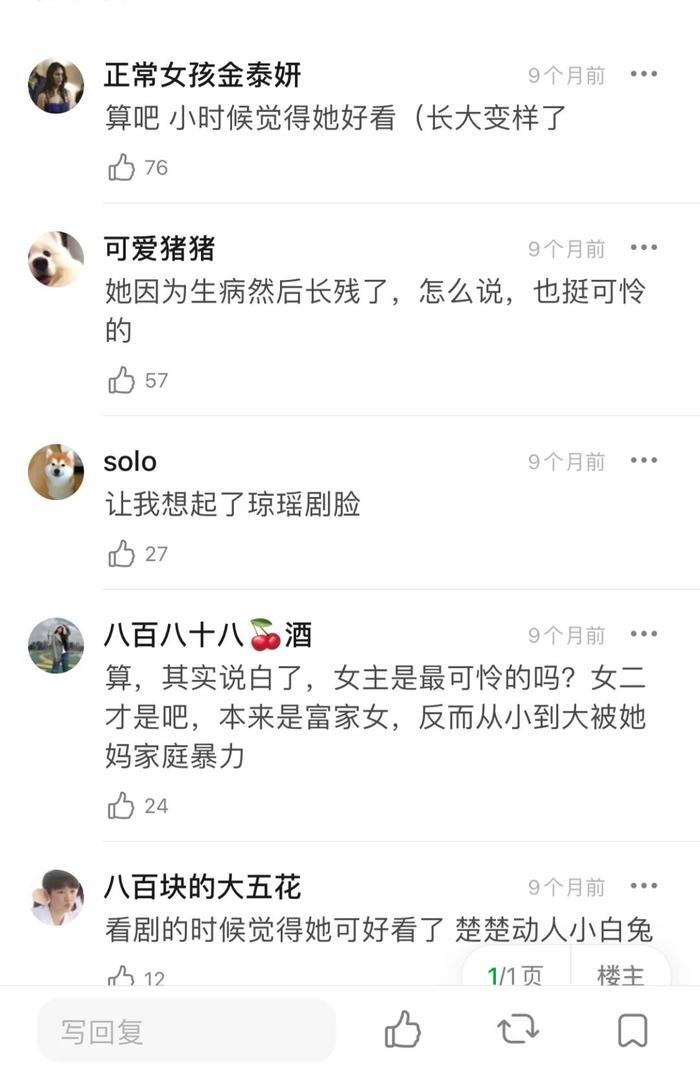This screenshot has height=1071, width=700.
Task: Like 八百八十八🍒酒's comment
Action: coord(122,806)
